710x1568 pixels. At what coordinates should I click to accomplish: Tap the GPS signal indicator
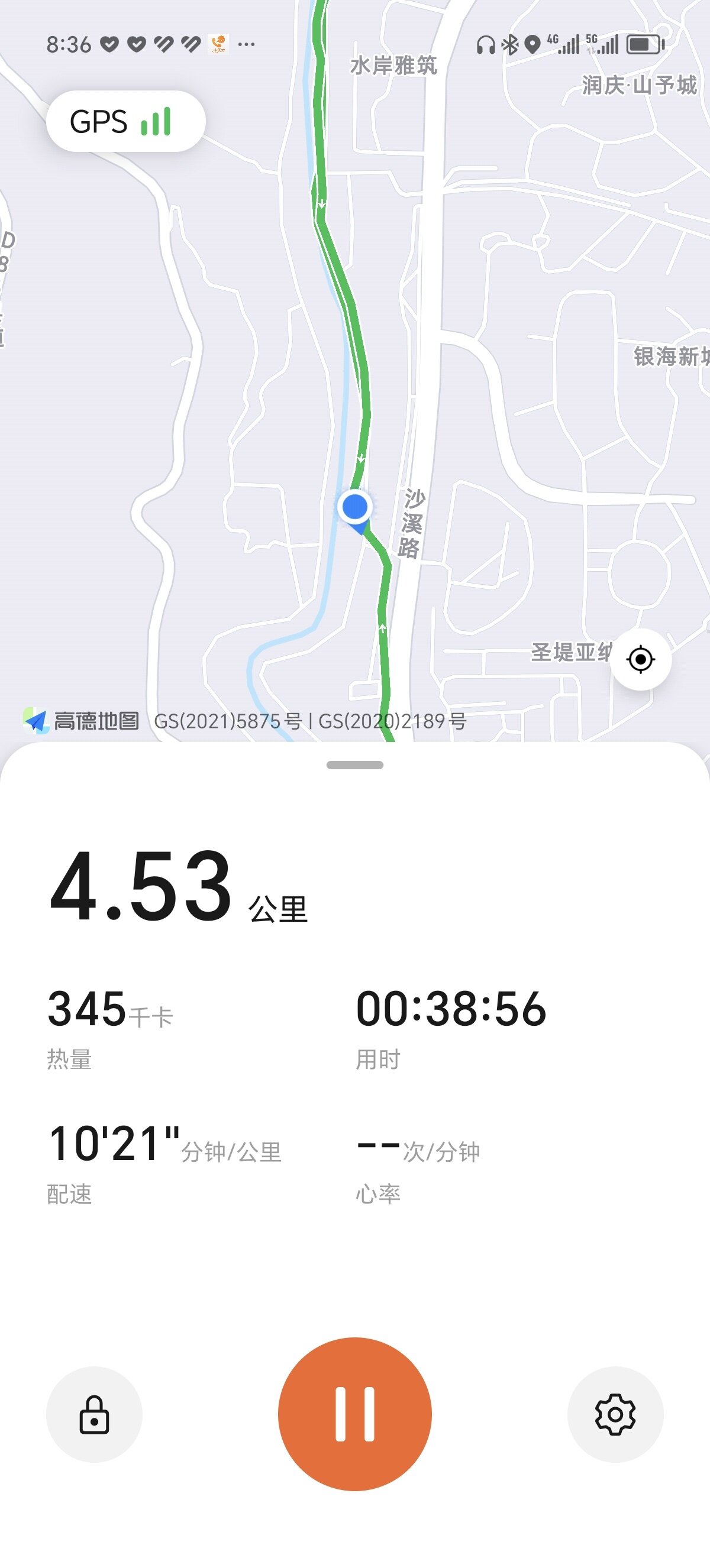click(x=126, y=121)
